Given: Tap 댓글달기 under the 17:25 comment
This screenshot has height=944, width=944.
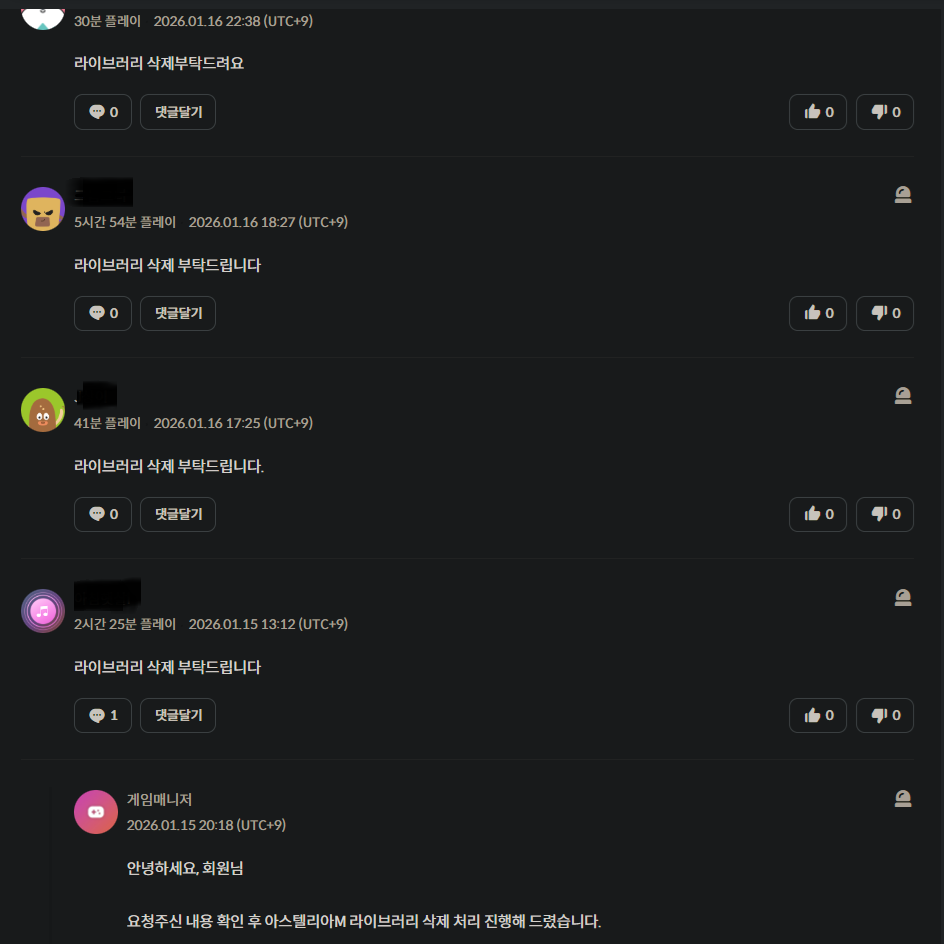Looking at the screenshot, I should click(178, 514).
